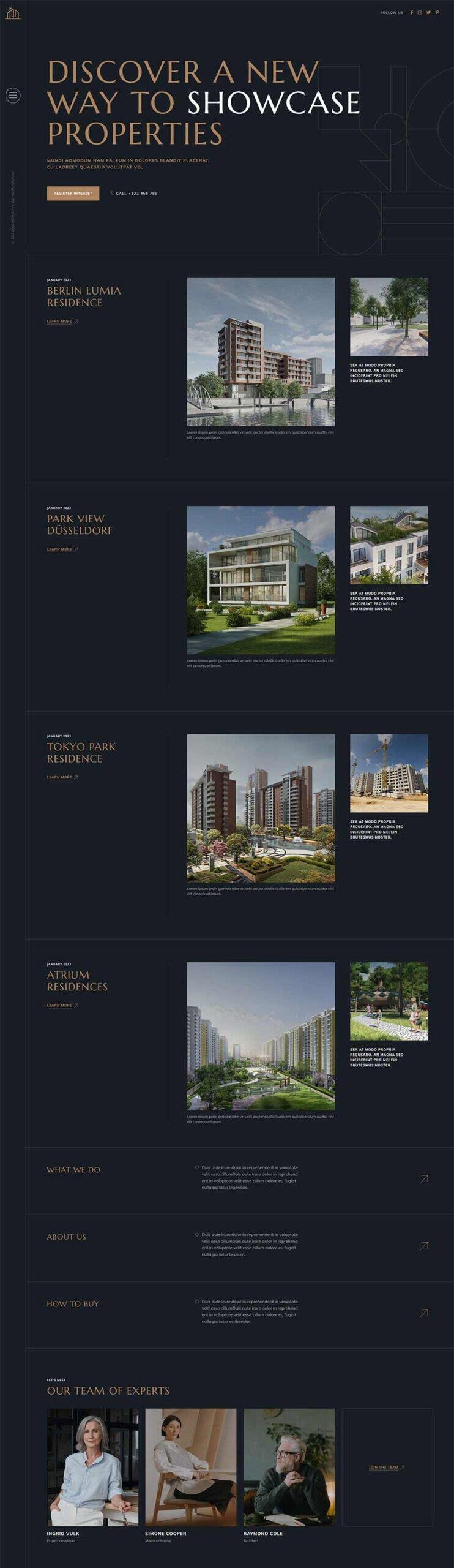This screenshot has width=454, height=1568.
Task: Open the hamburger menu in the sidebar
Action: coord(13,95)
